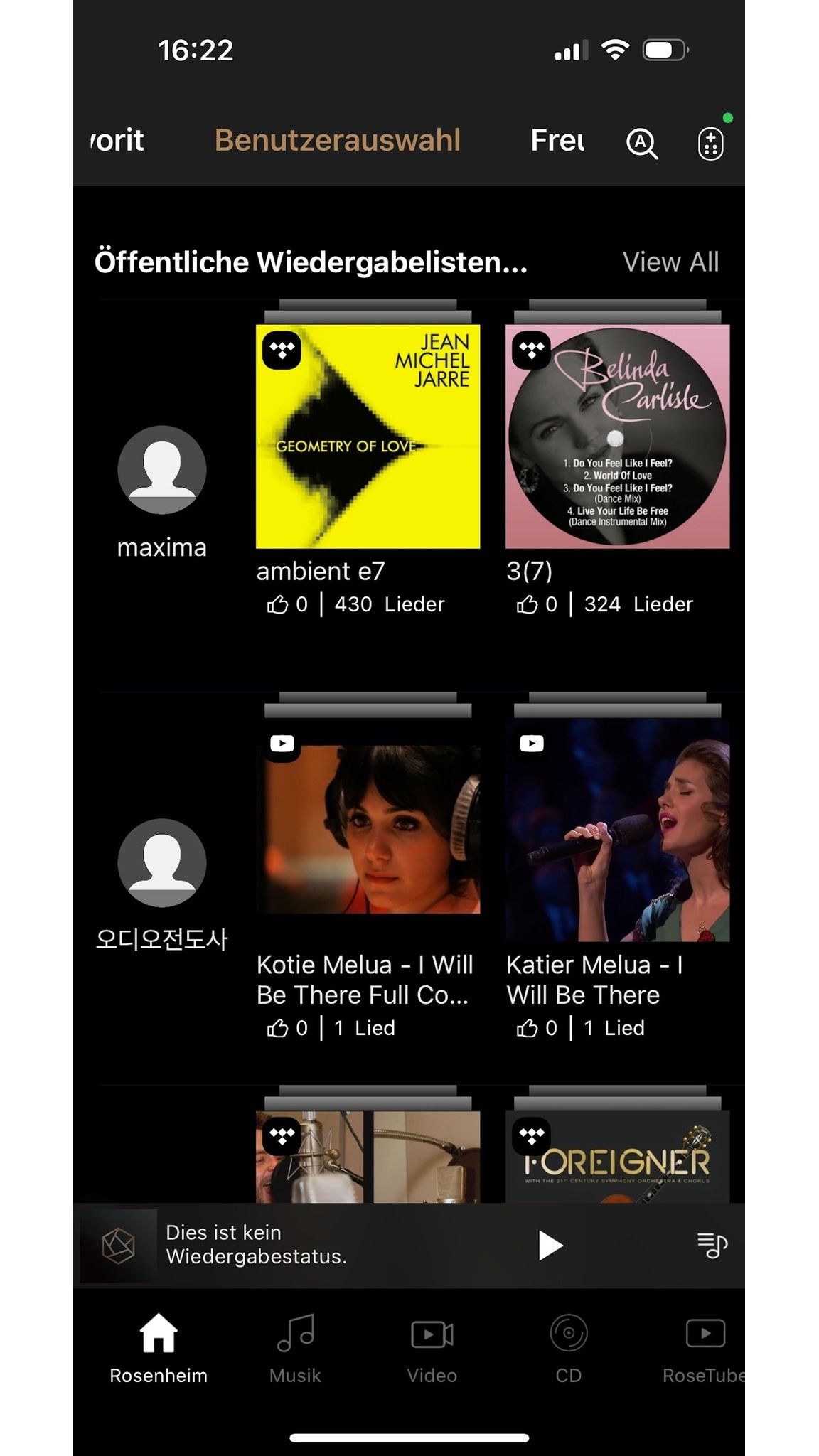Screen dimensions: 819x1456
Task: Switch to the Benutzerauswahl tab
Action: tap(338, 140)
